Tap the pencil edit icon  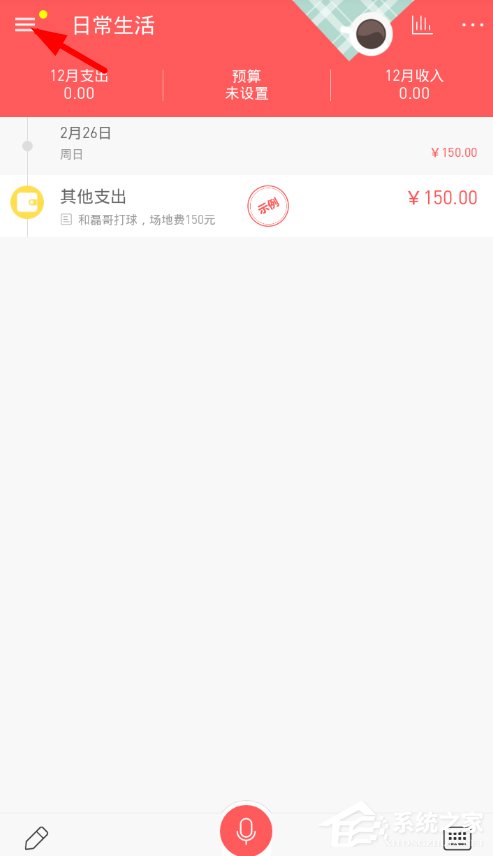click(x=37, y=837)
